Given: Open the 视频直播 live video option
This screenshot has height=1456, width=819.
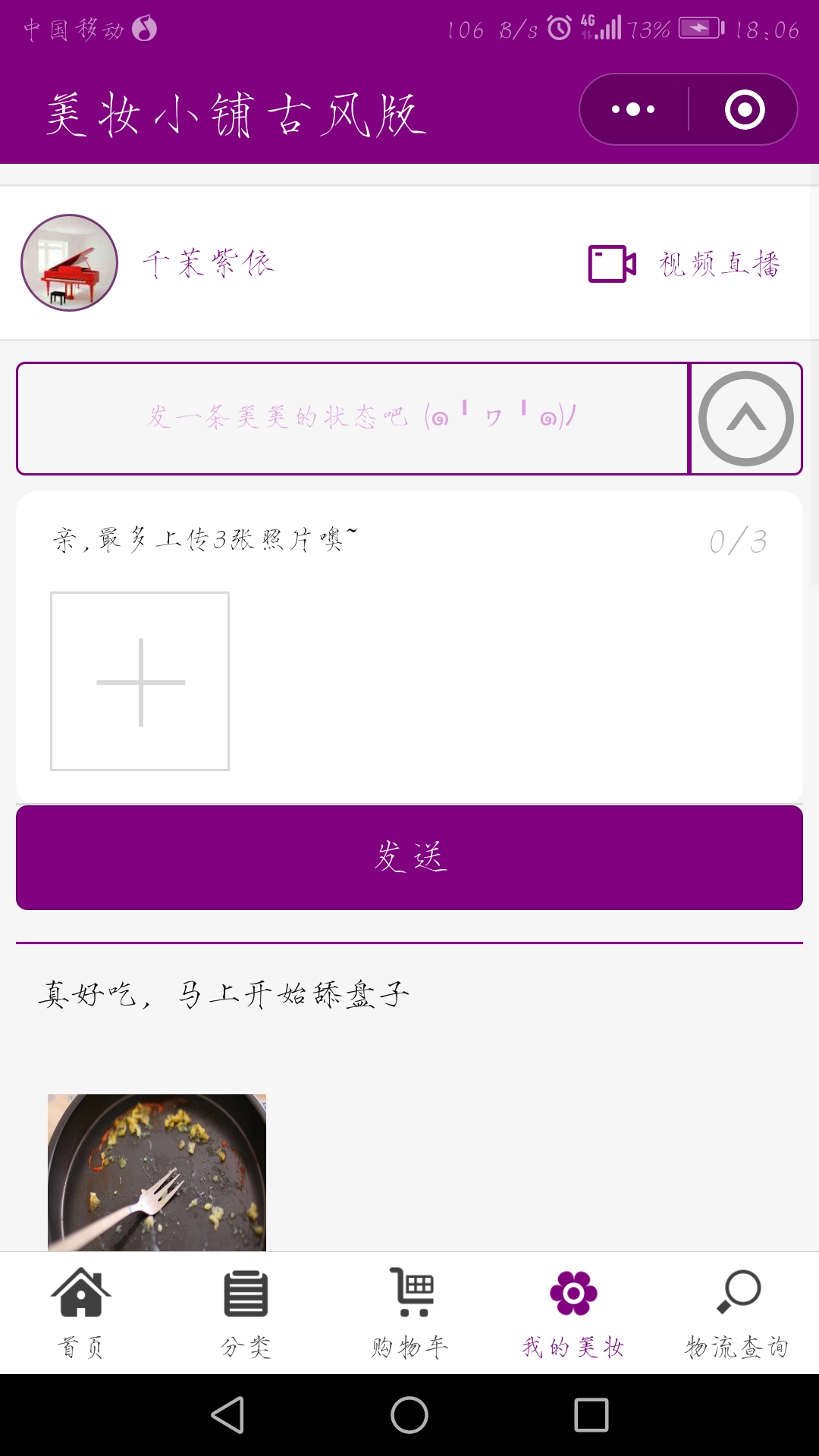Looking at the screenshot, I should coord(684,264).
